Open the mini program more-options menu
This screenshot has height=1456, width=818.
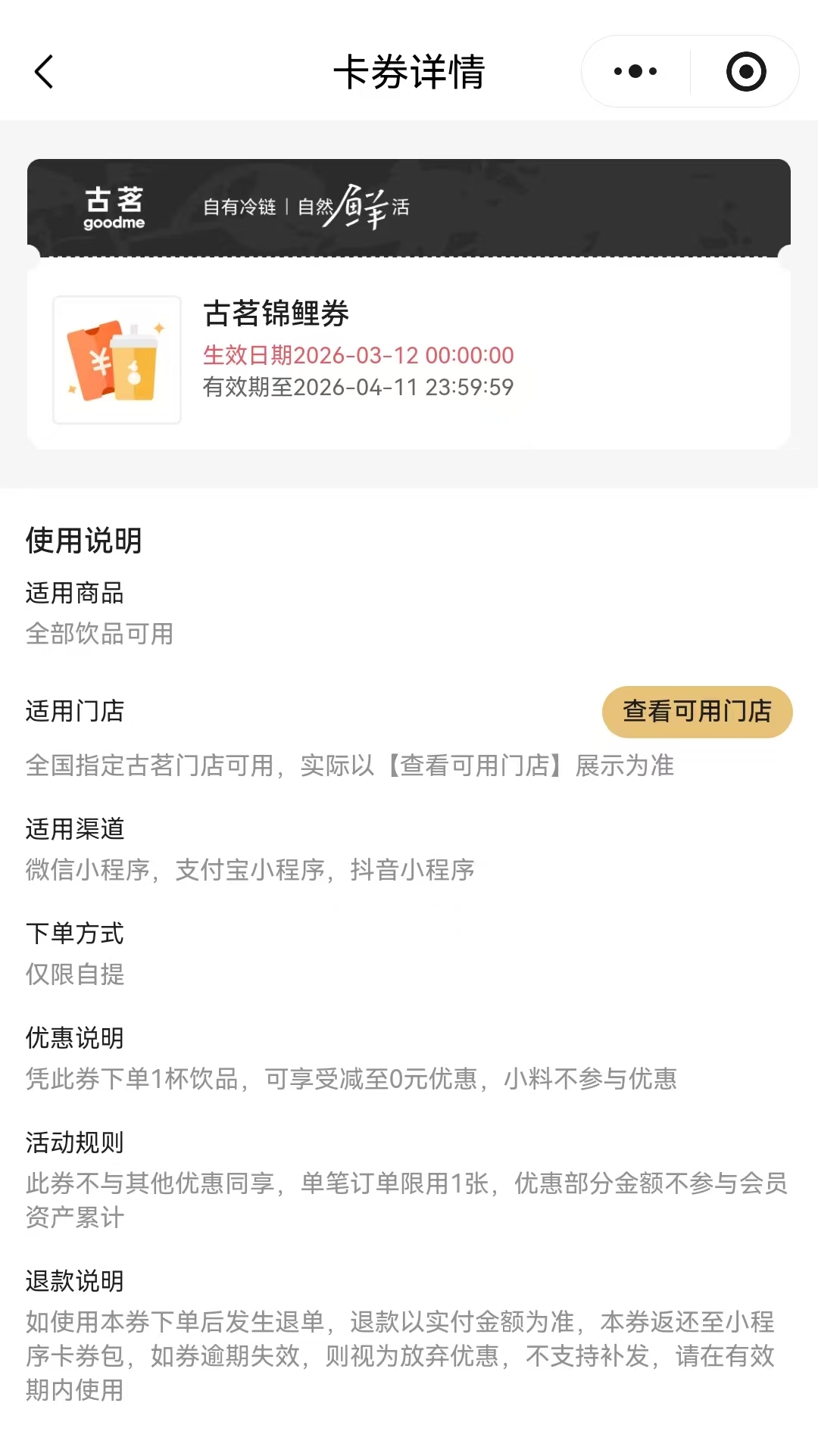(x=635, y=72)
